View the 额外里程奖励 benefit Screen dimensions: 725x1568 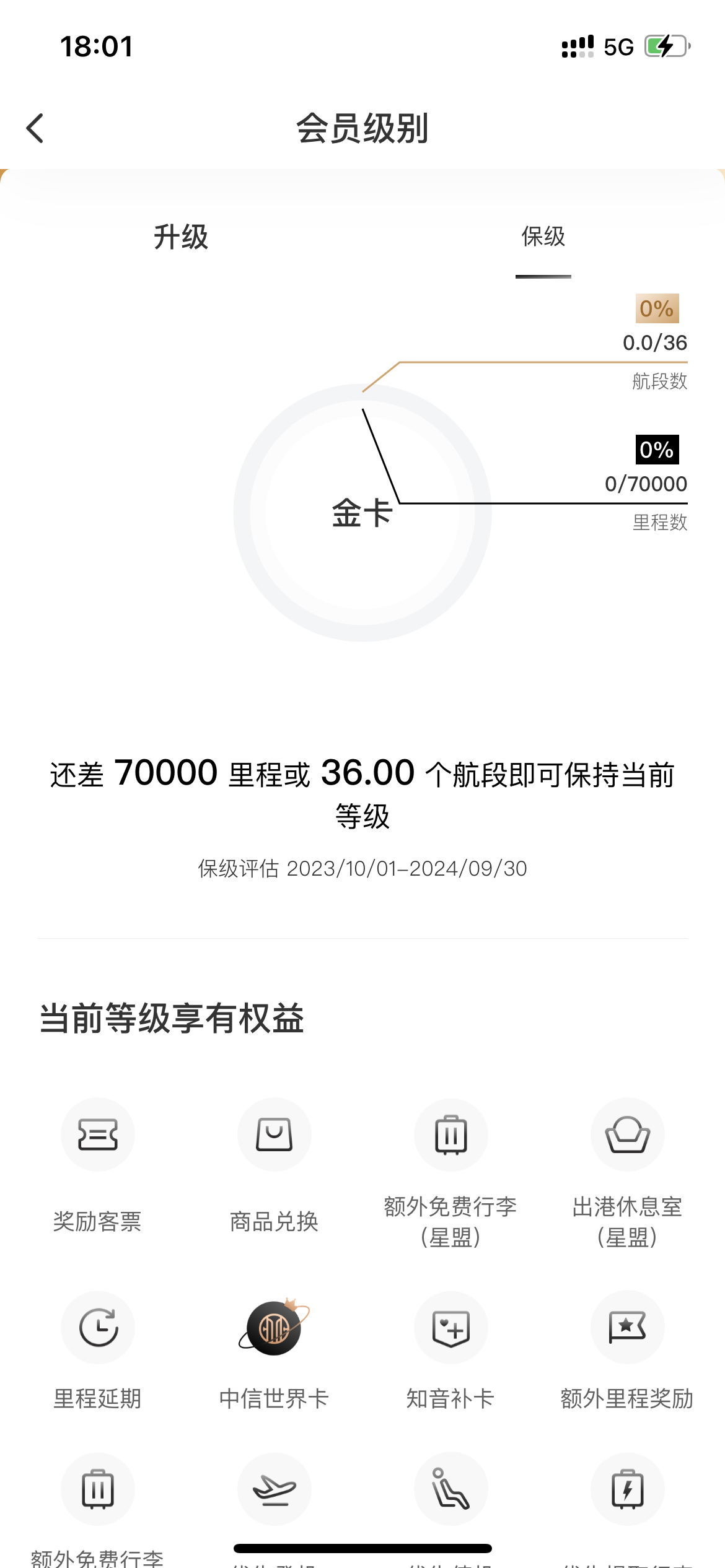point(627,1351)
